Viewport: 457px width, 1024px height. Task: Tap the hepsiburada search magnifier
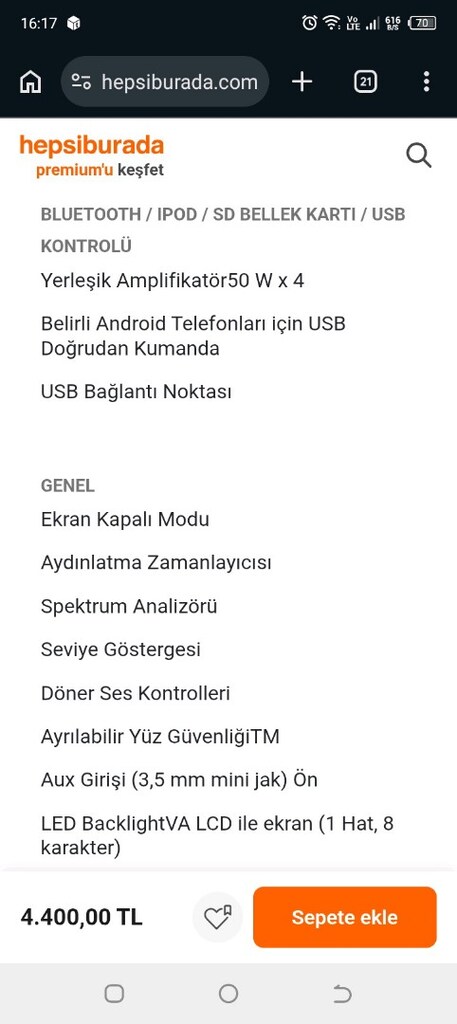418,155
